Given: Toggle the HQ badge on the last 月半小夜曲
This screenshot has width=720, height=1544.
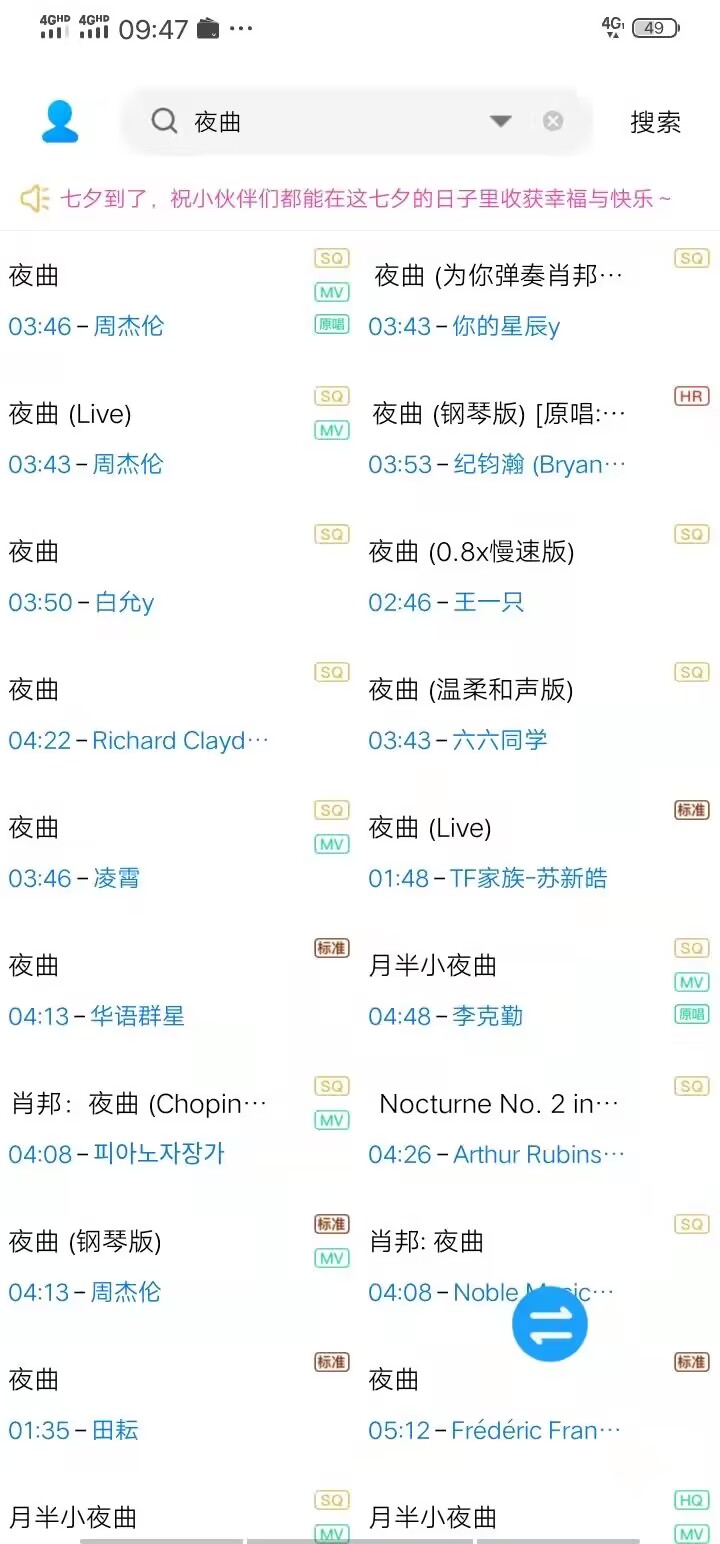Looking at the screenshot, I should [x=690, y=1499].
